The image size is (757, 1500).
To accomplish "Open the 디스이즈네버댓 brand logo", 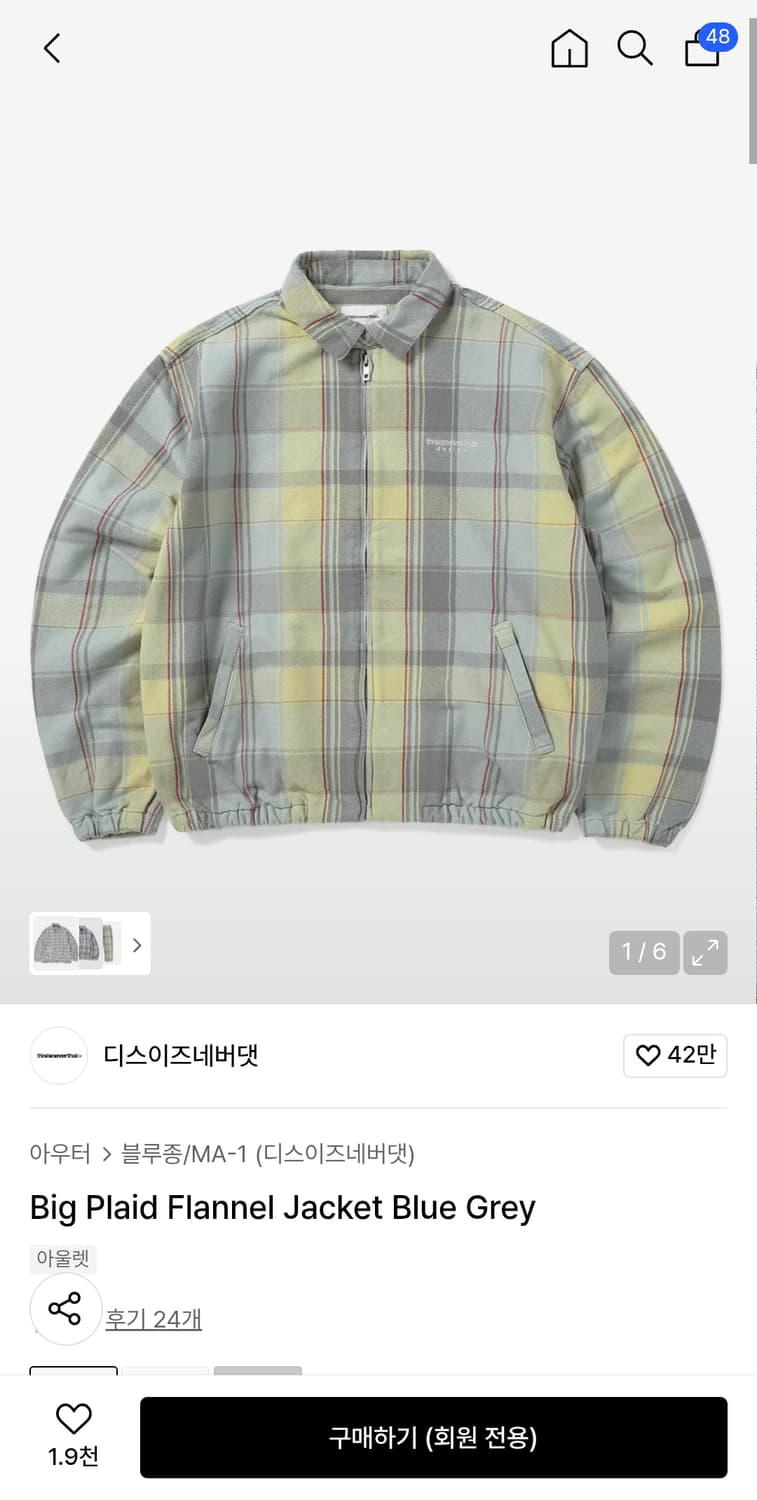I will coord(58,1055).
